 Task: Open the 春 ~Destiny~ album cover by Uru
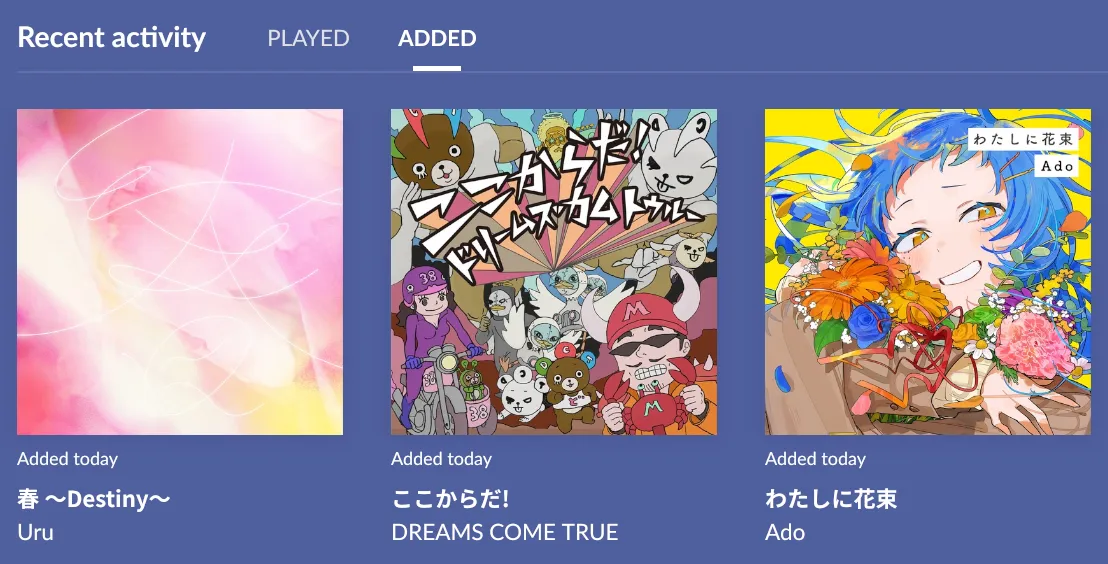coord(180,272)
